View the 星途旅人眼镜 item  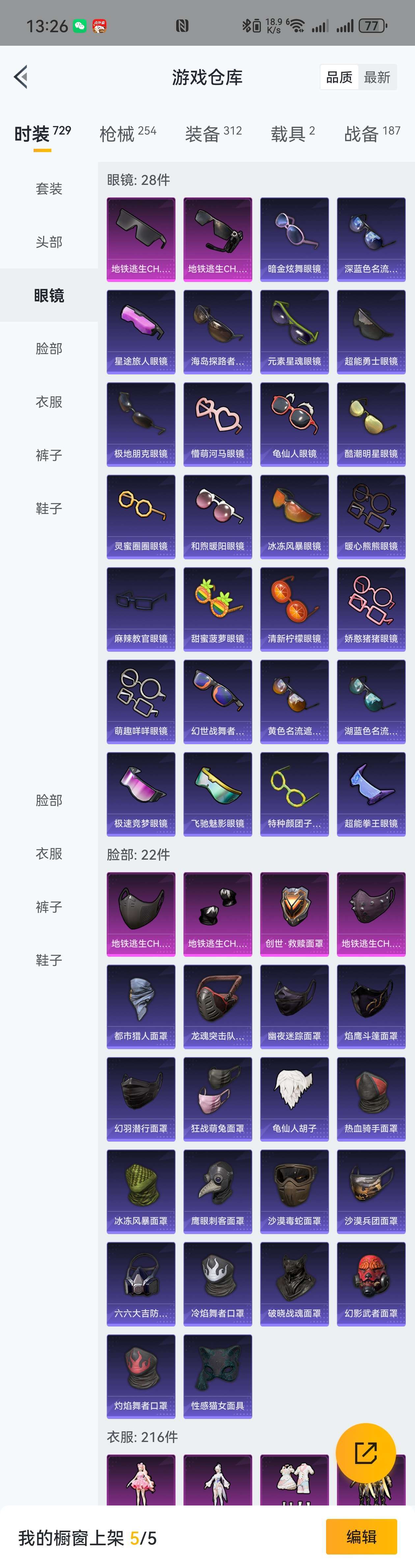click(x=141, y=332)
